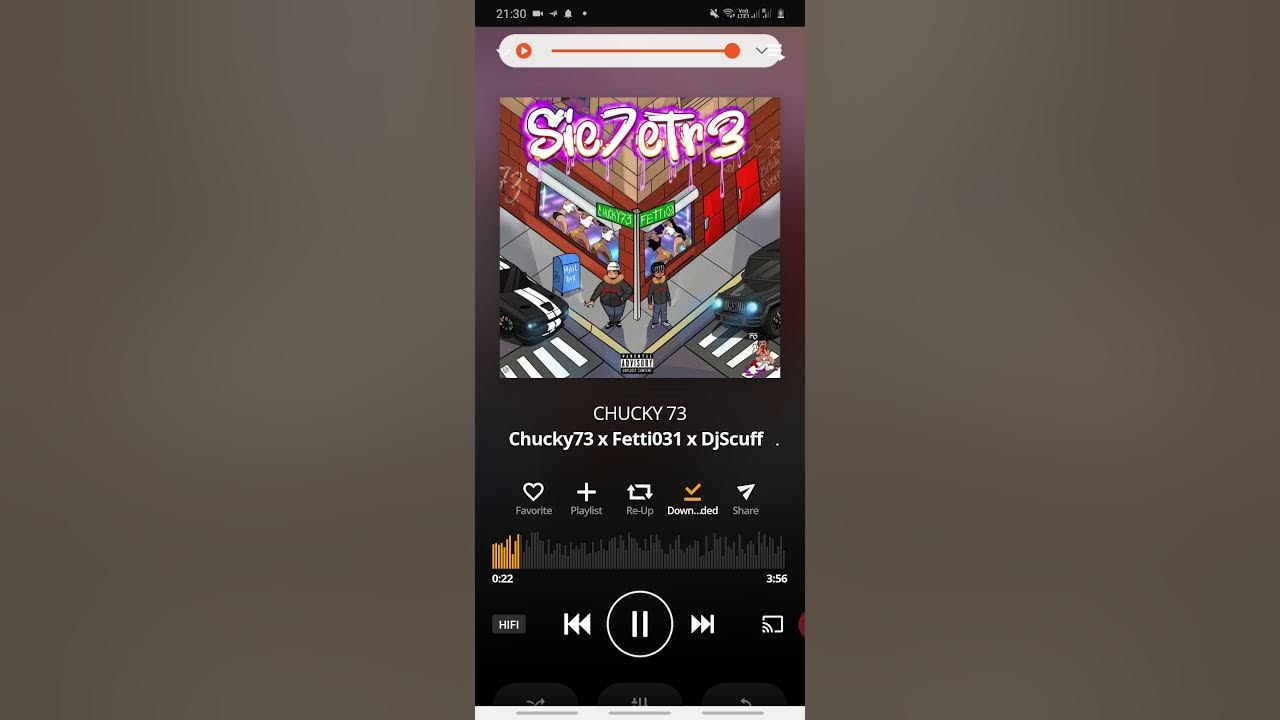
Task: Expand the chevron dropdown in top overlay
Action: [x=761, y=51]
